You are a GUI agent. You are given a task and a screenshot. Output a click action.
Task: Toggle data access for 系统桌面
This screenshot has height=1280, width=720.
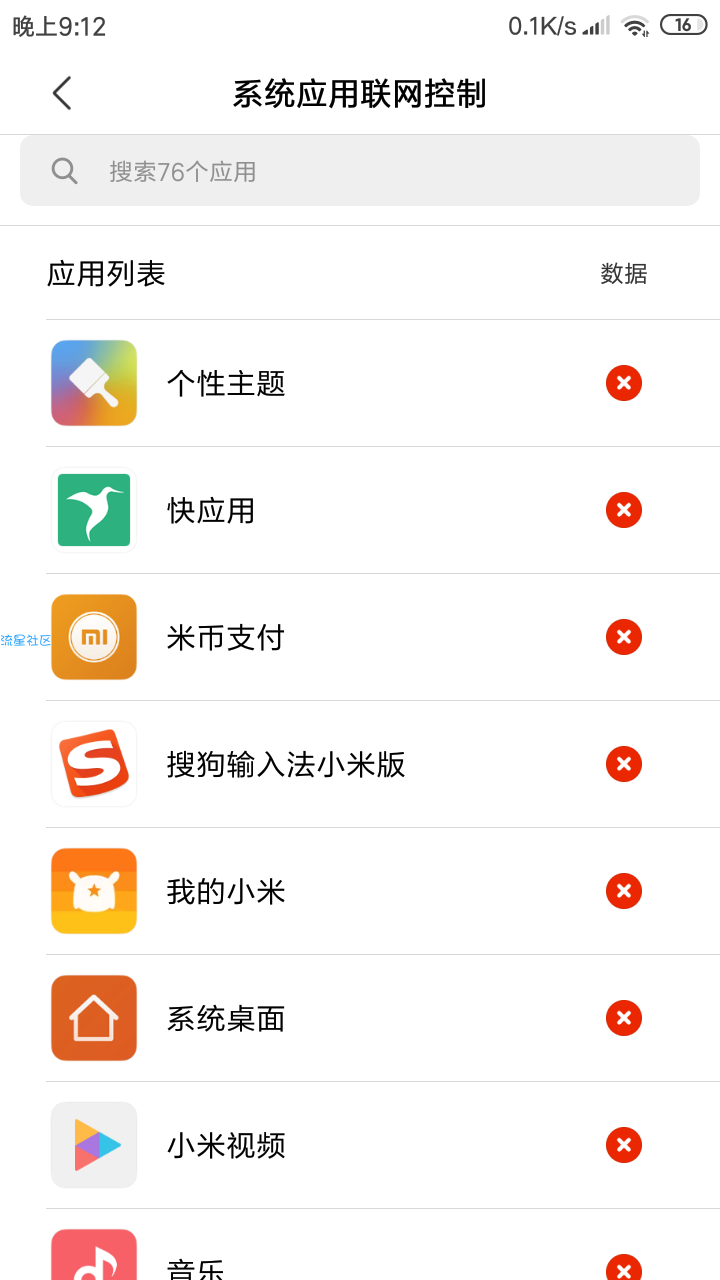pos(624,1018)
